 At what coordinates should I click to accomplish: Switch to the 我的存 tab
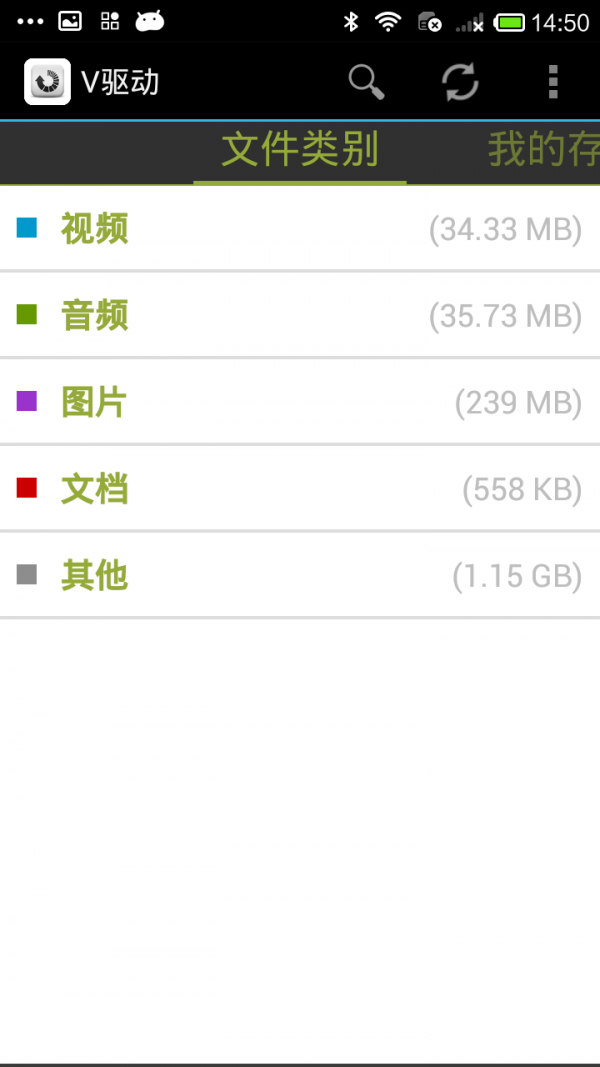(x=544, y=151)
